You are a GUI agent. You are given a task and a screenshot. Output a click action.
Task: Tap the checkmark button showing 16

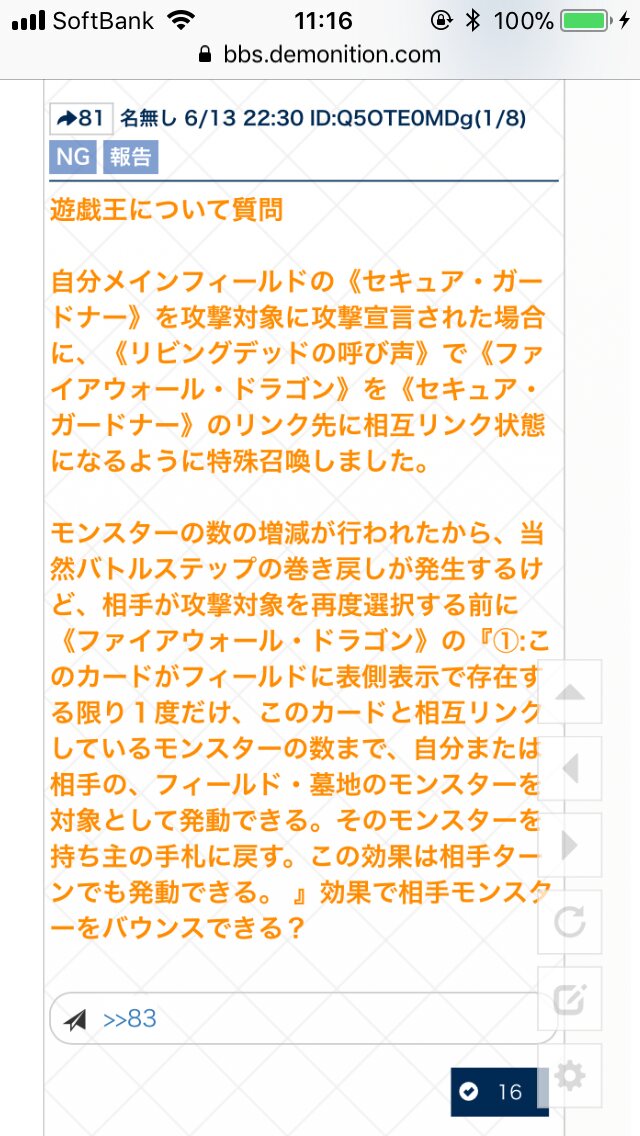click(498, 1091)
